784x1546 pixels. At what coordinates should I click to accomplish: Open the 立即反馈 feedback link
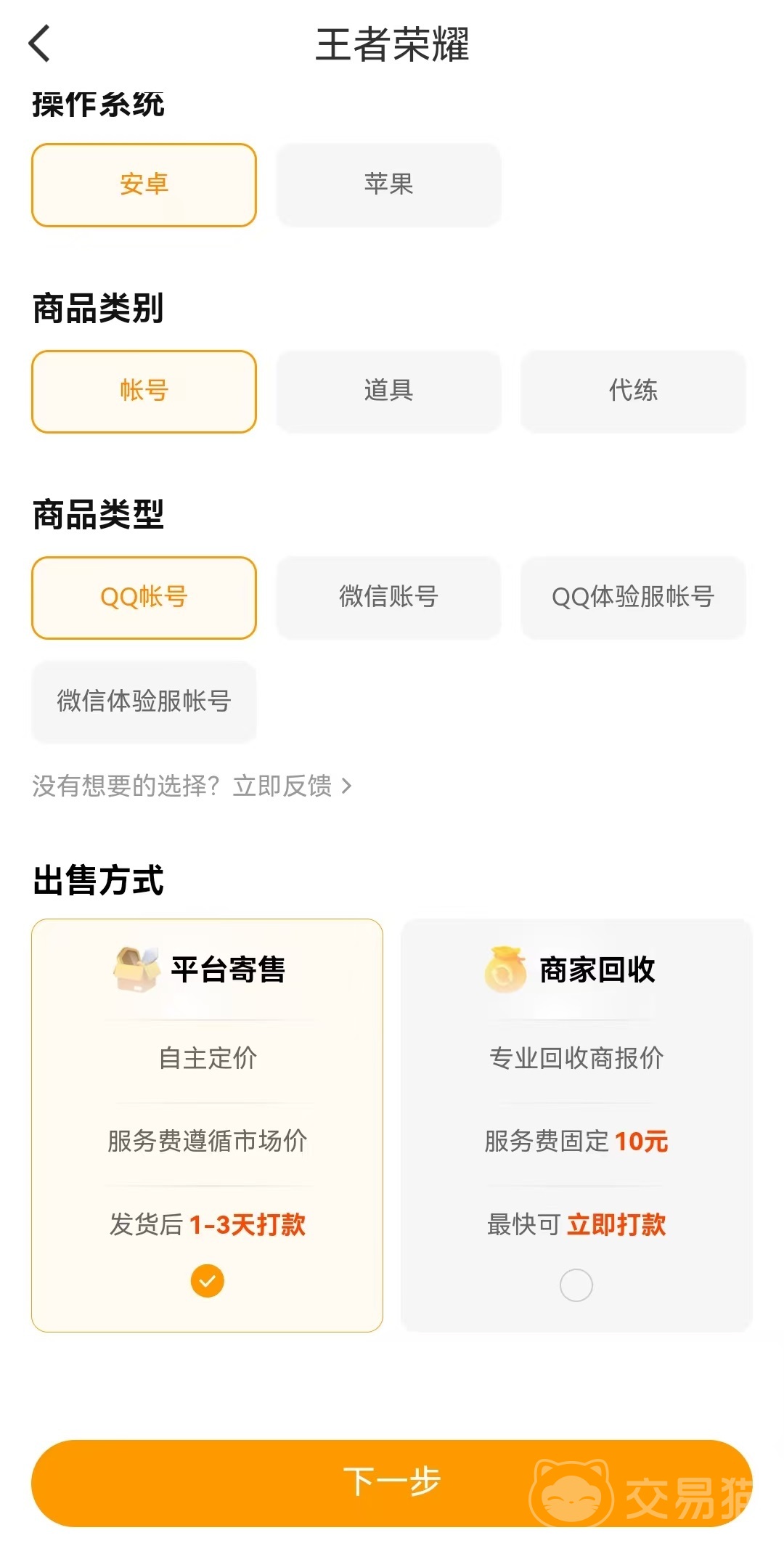[x=290, y=786]
